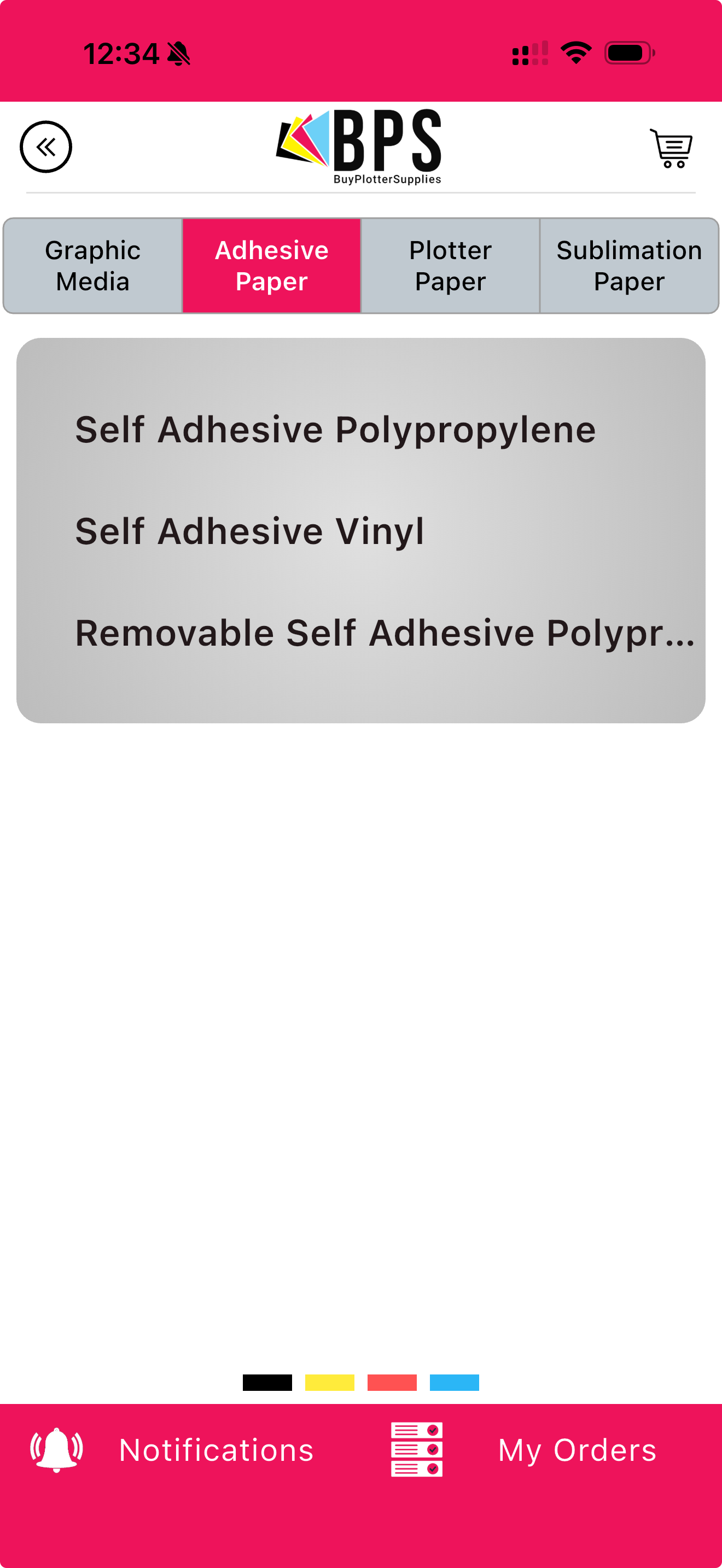Go back using the double-chevron button
This screenshot has width=722, height=1568.
point(45,147)
